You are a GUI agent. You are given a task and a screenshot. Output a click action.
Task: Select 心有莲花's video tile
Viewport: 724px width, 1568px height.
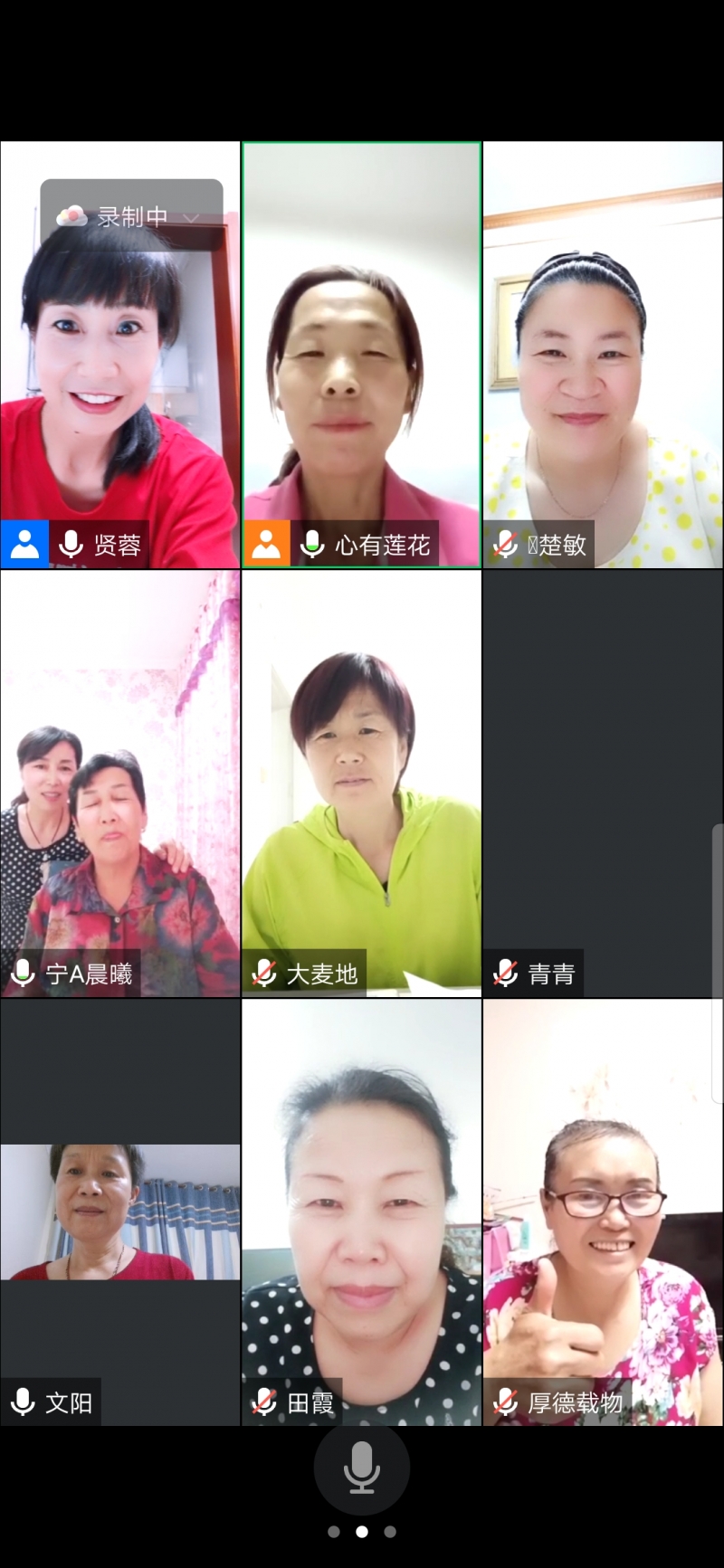[x=361, y=353]
